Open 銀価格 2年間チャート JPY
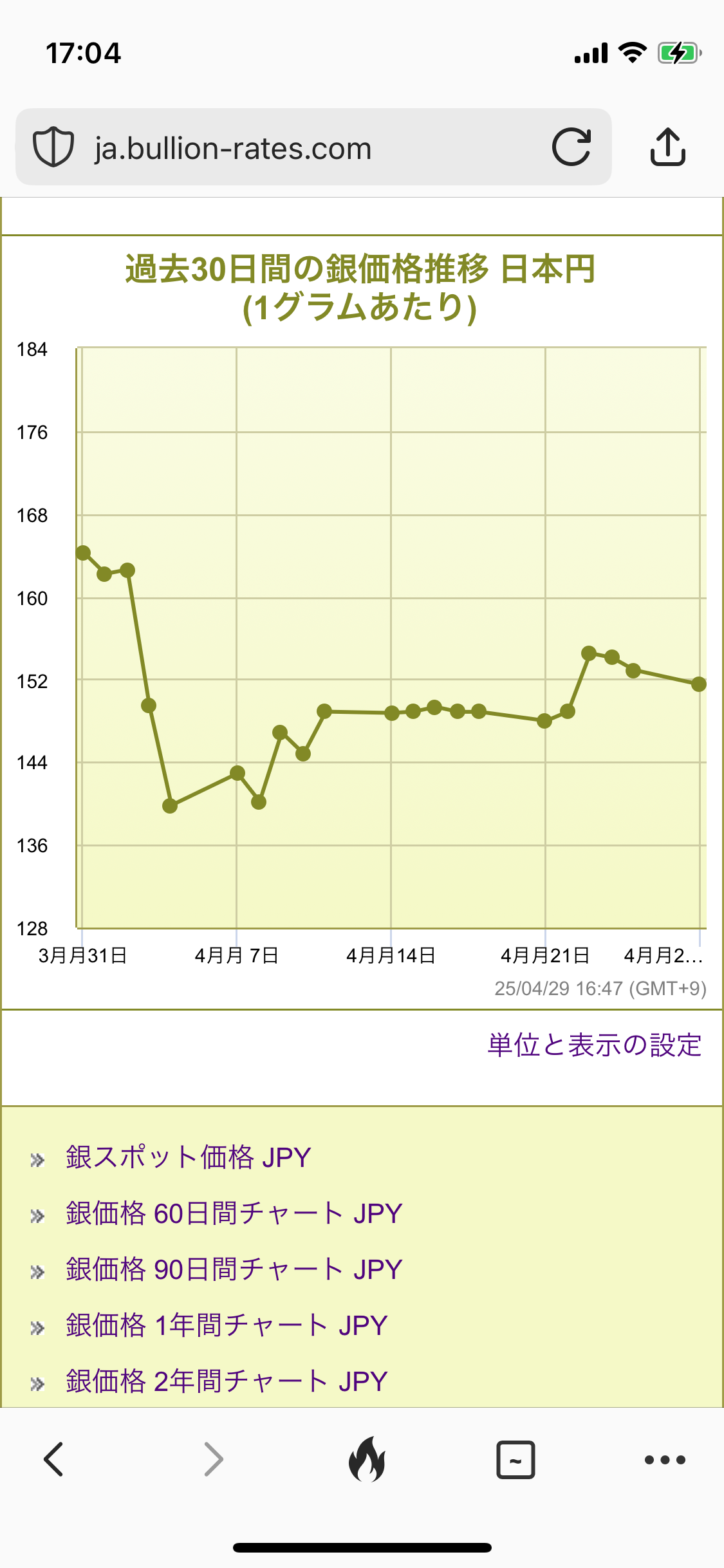Screen dimensions: 724x1568 (x=227, y=1381)
